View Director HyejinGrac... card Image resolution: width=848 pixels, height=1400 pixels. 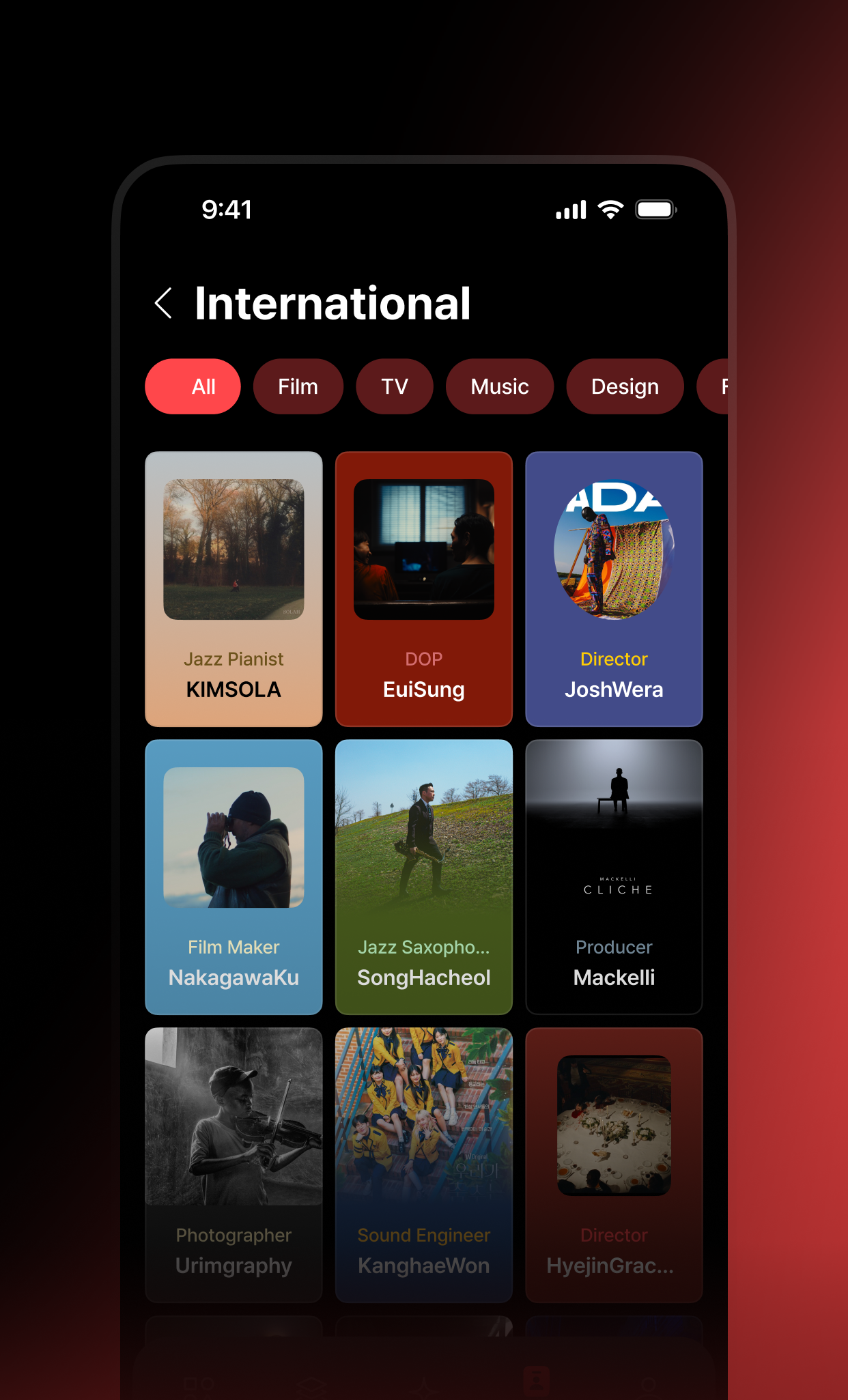tap(613, 1165)
